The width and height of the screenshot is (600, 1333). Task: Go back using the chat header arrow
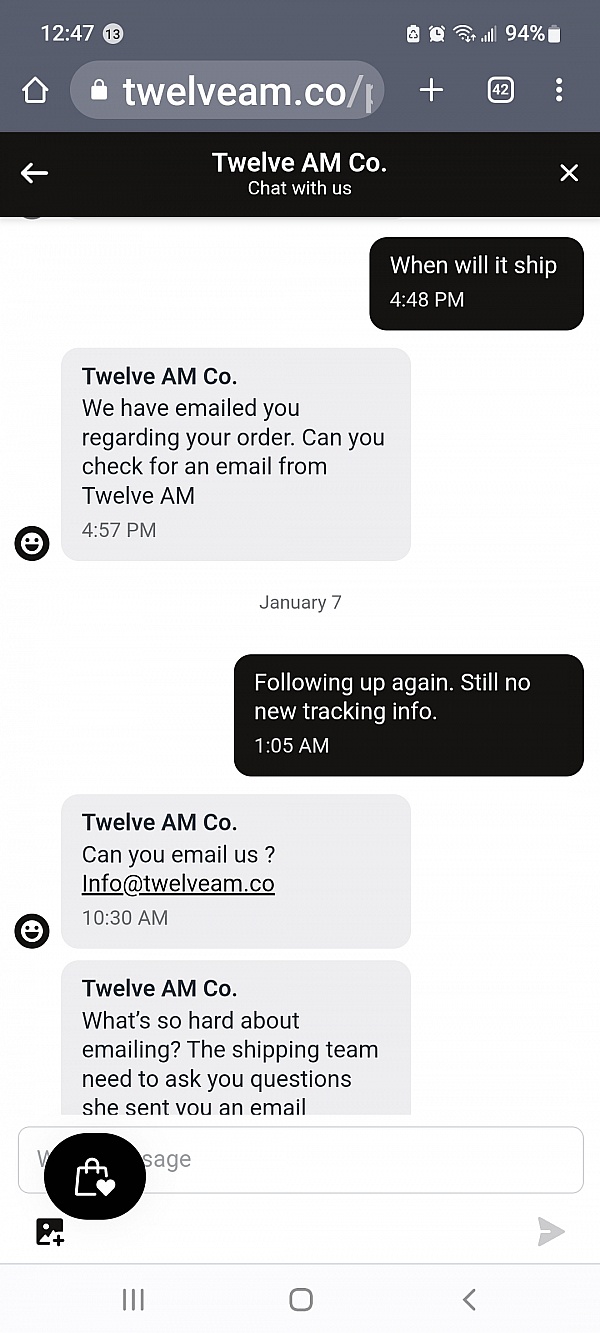(34, 173)
